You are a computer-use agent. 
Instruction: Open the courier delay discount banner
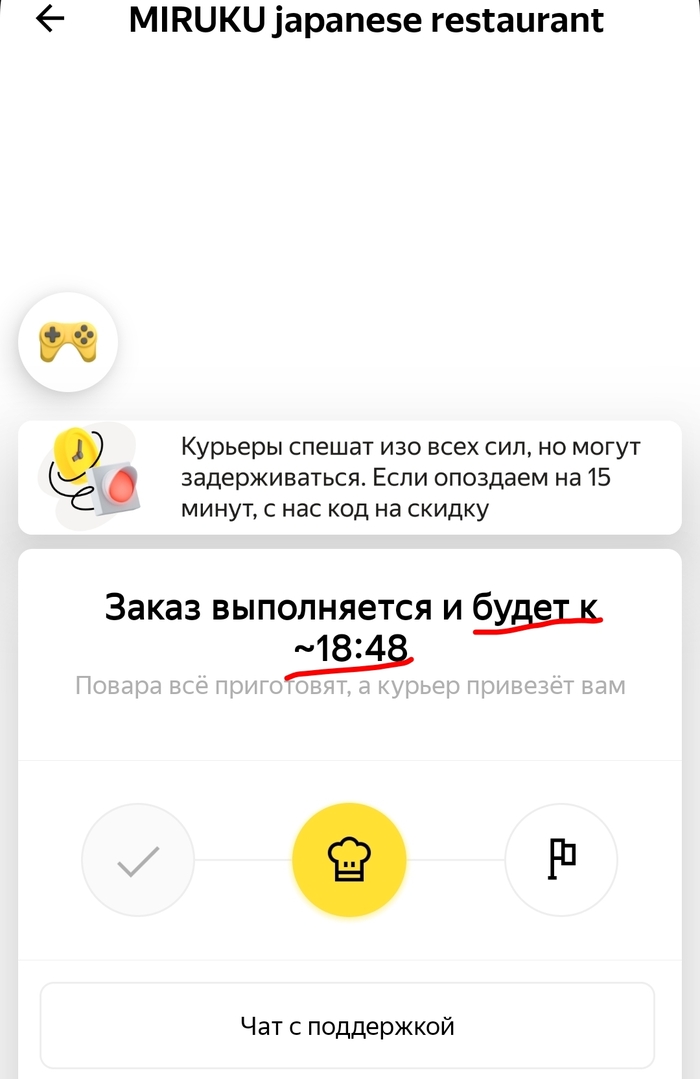click(x=350, y=478)
